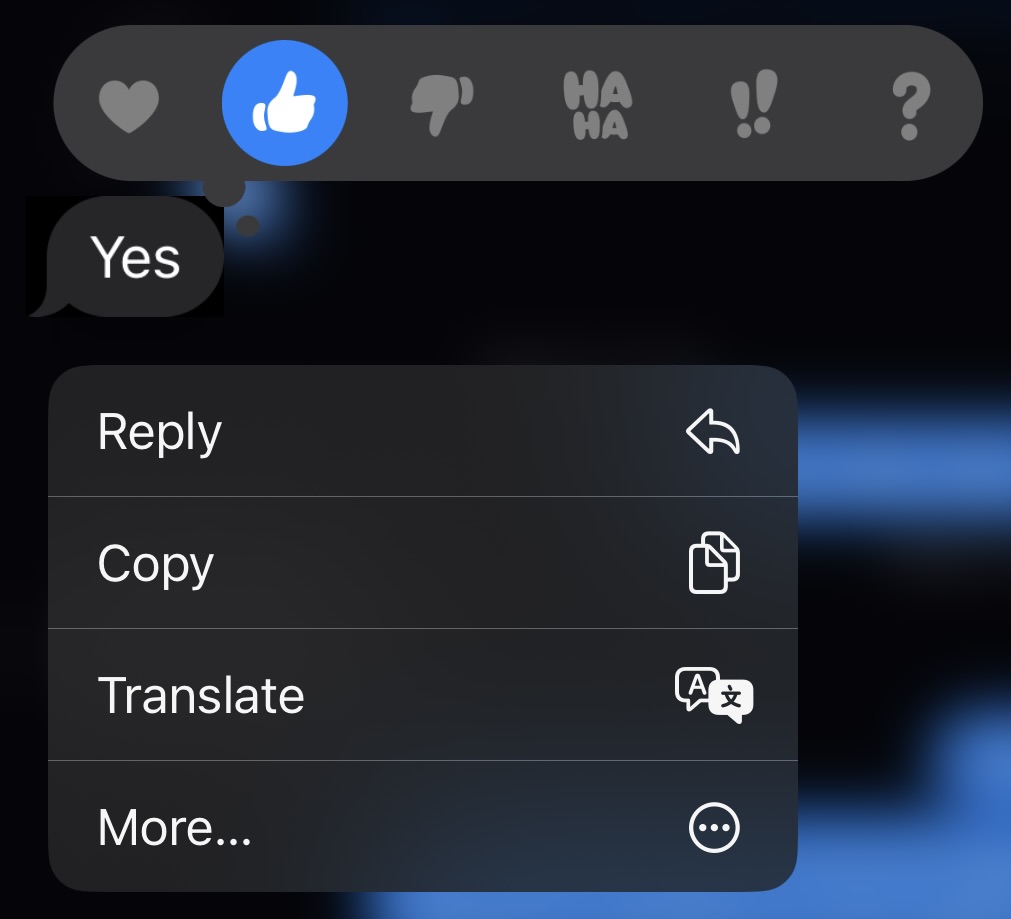Viewport: 1011px width, 919px height.
Task: Open the More... options
Action: [x=423, y=827]
